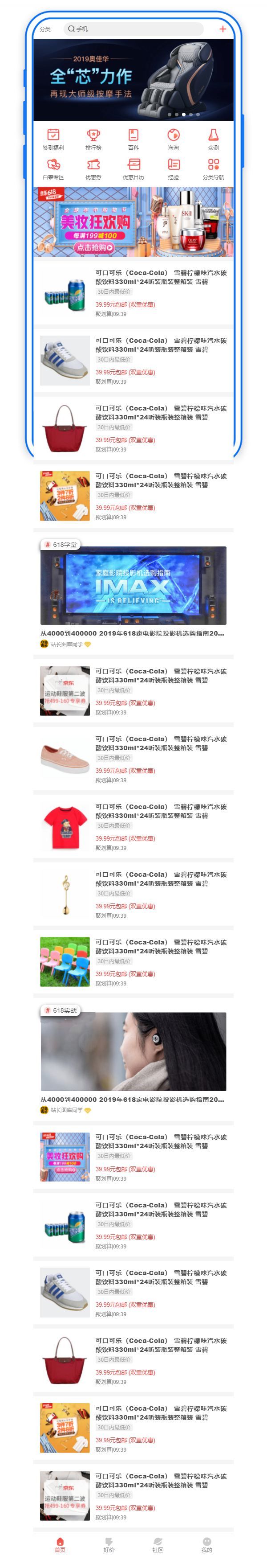Tap the 美妆狂欢购 beauty sale banner

[133, 222]
